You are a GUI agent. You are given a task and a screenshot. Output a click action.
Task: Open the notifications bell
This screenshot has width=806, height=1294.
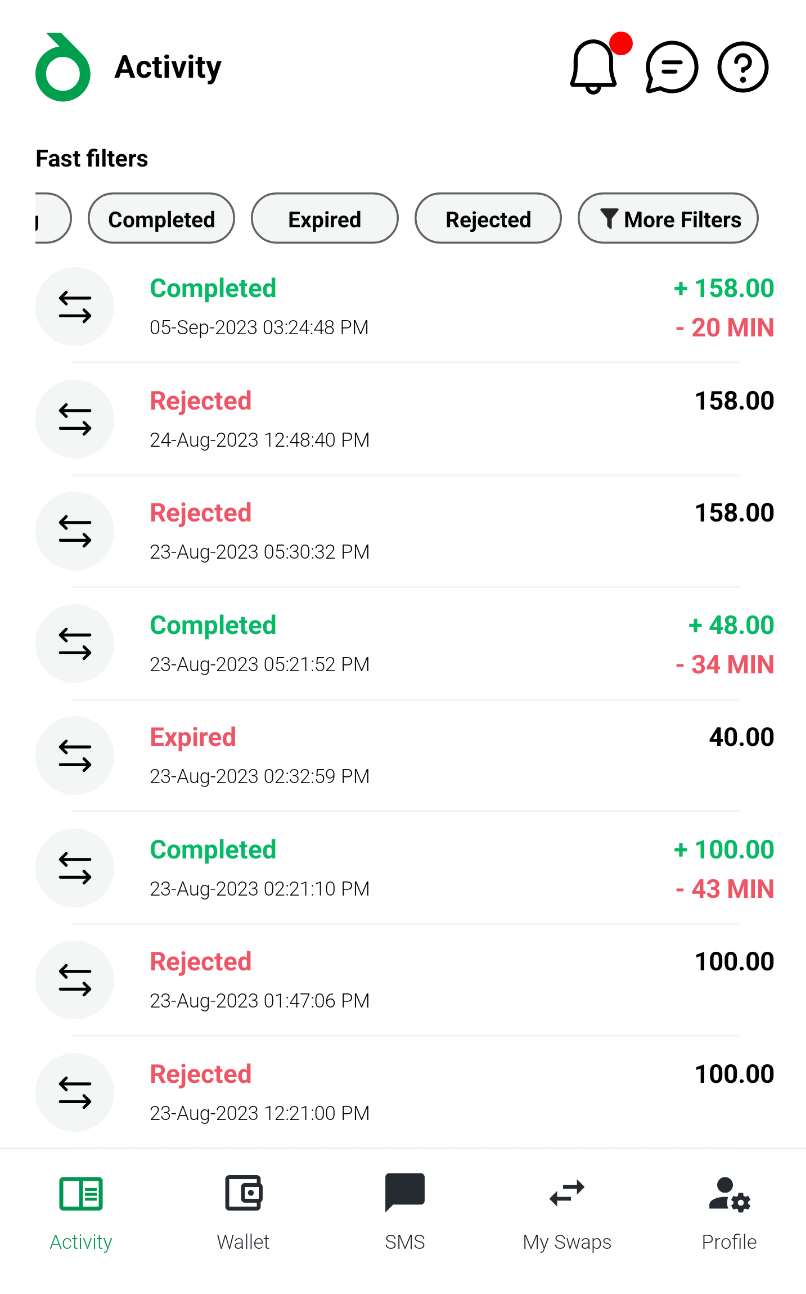tap(593, 67)
